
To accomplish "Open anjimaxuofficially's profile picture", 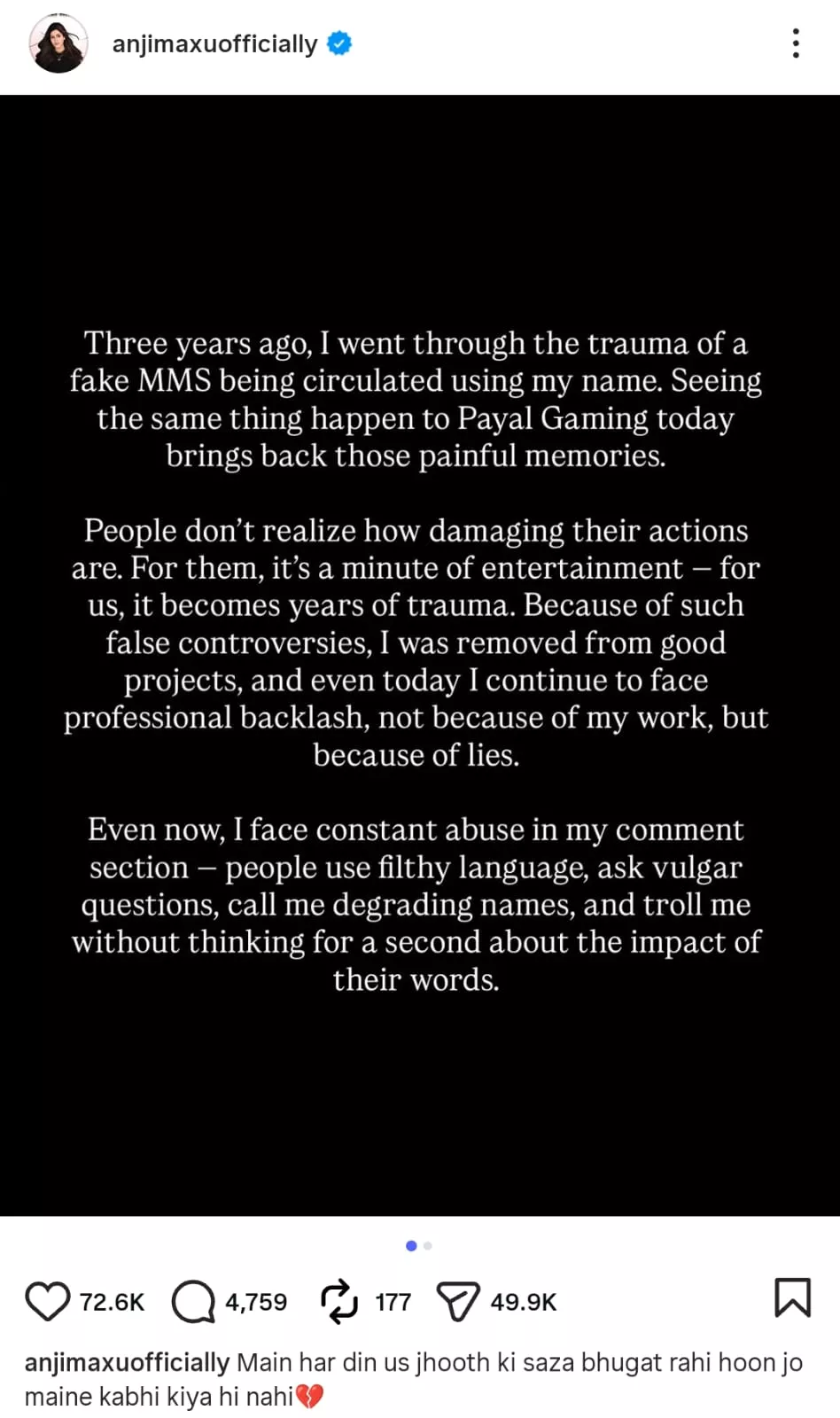I will (58, 43).
